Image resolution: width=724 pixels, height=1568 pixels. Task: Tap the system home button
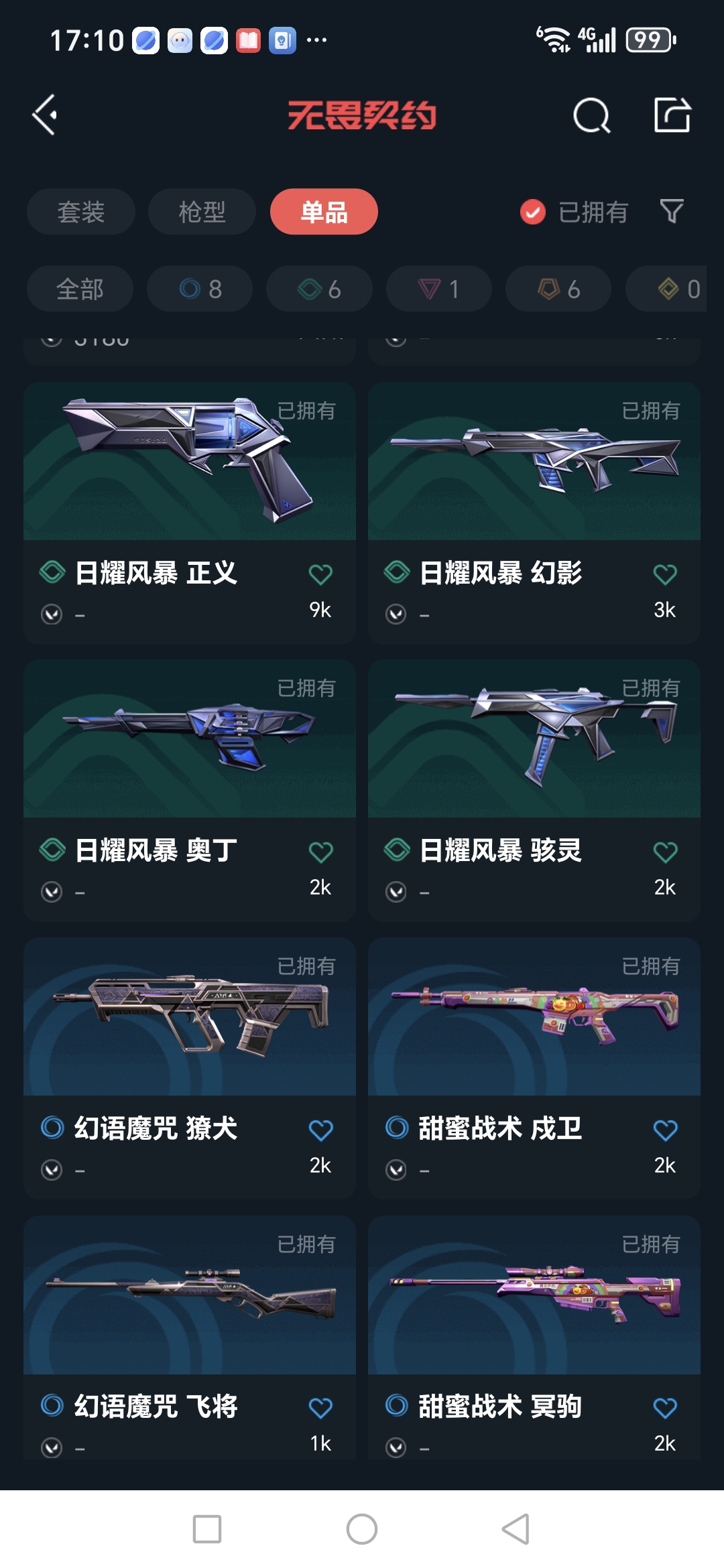click(362, 1529)
